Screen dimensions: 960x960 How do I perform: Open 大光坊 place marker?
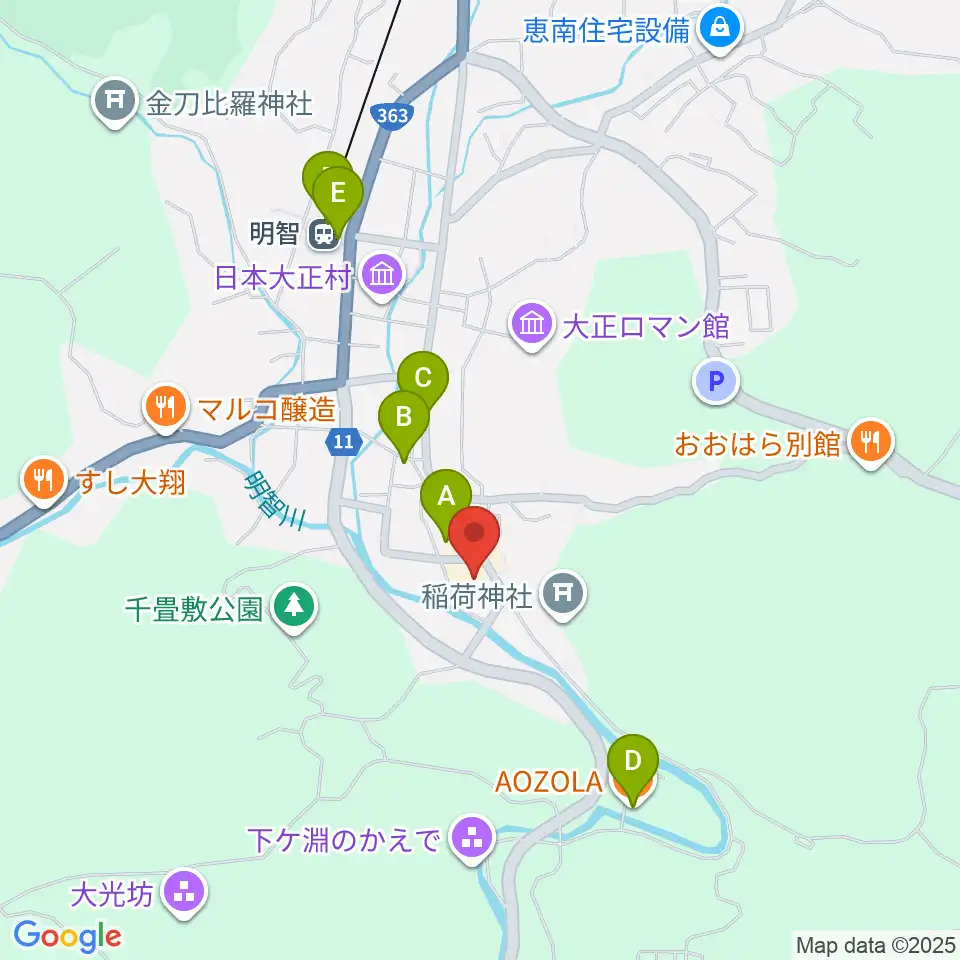tap(184, 894)
